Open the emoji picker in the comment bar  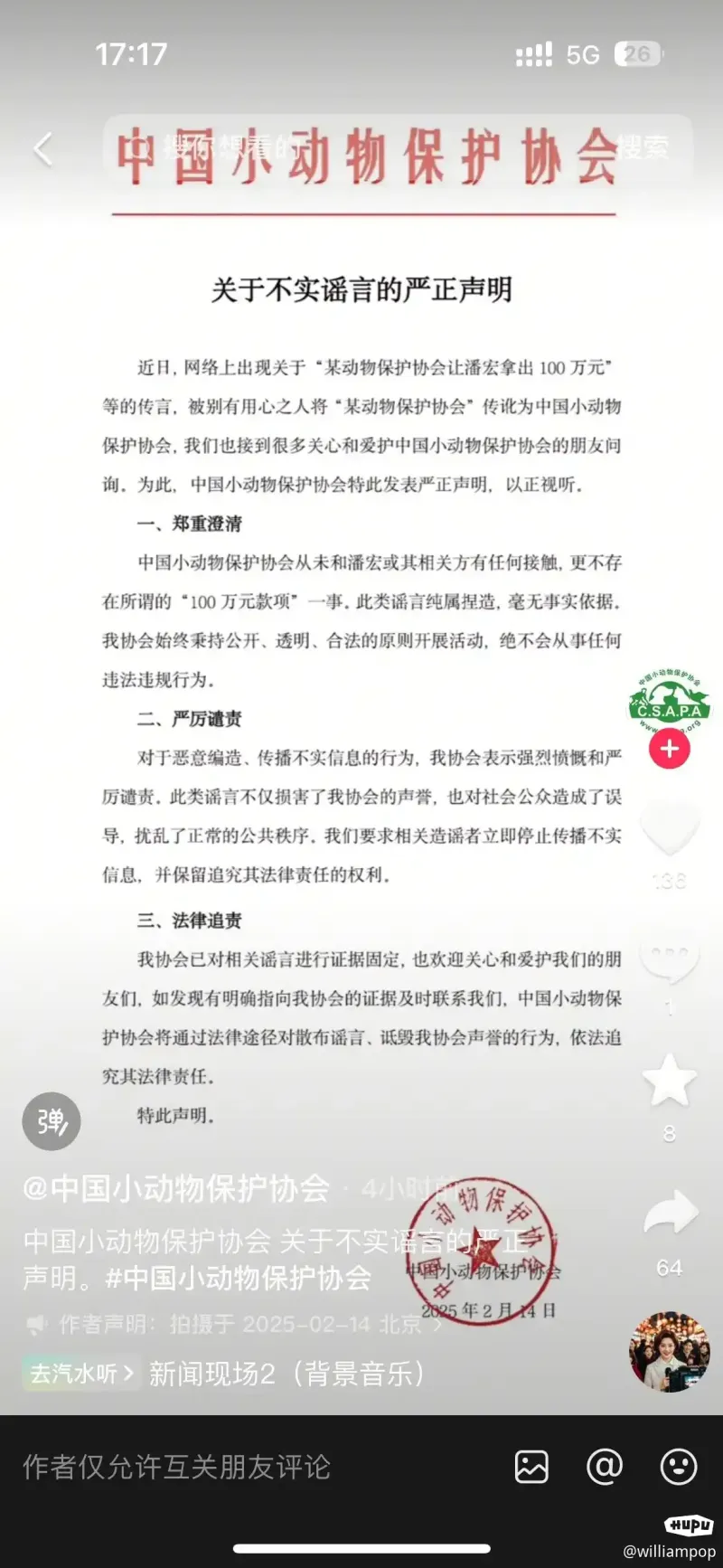[x=678, y=1467]
